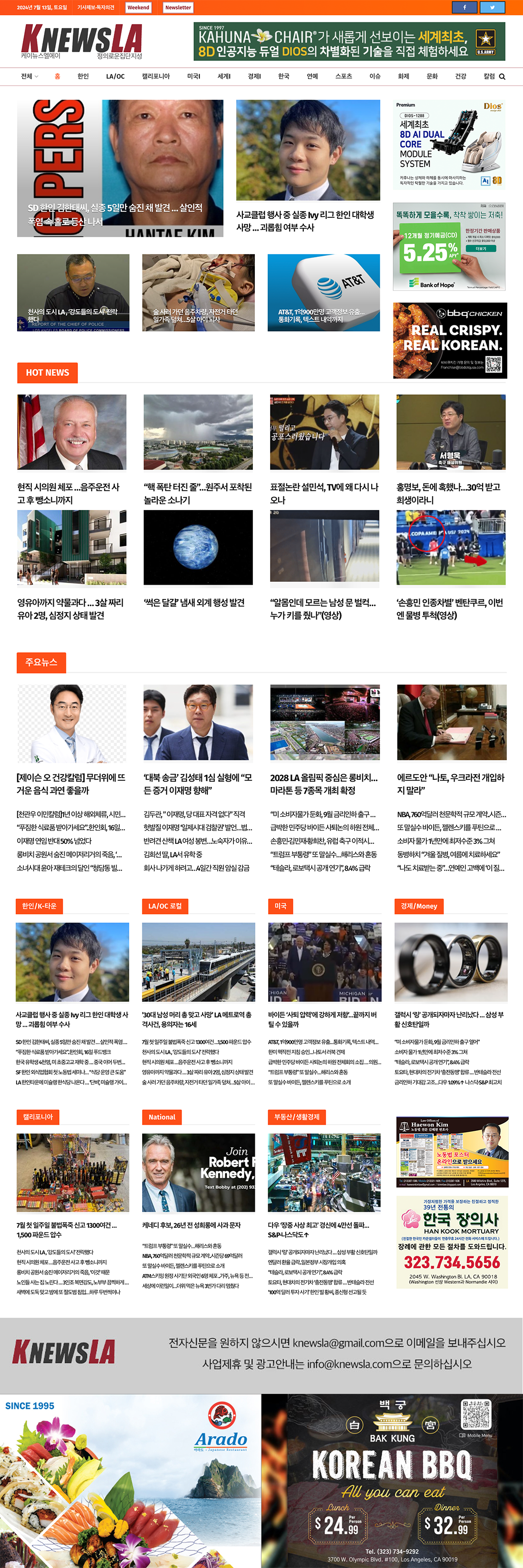
Task: Open the Facebook page button
Action: click(x=464, y=7)
